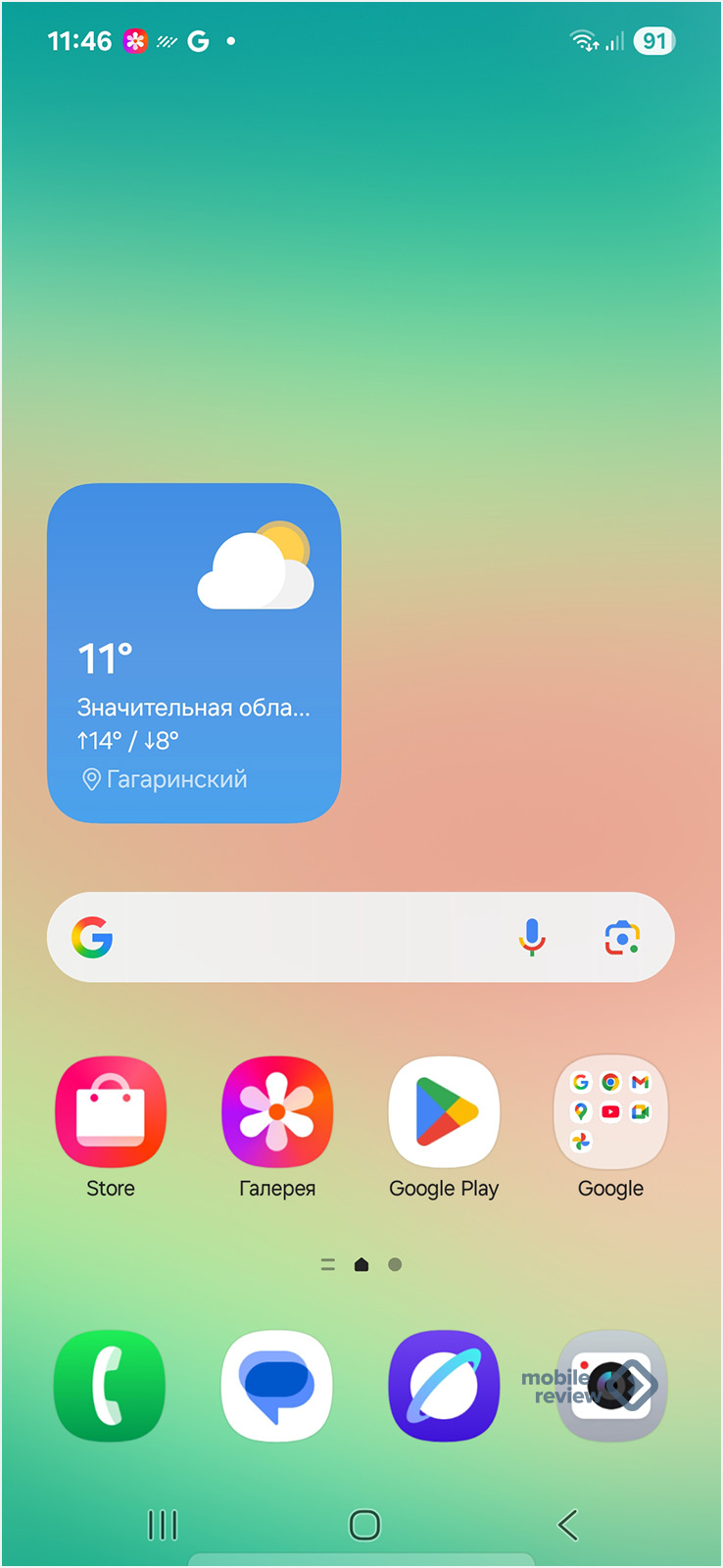The width and height of the screenshot is (723, 1568).
Task: Tap the next home page indicator dot
Action: pyautogui.click(x=395, y=1265)
